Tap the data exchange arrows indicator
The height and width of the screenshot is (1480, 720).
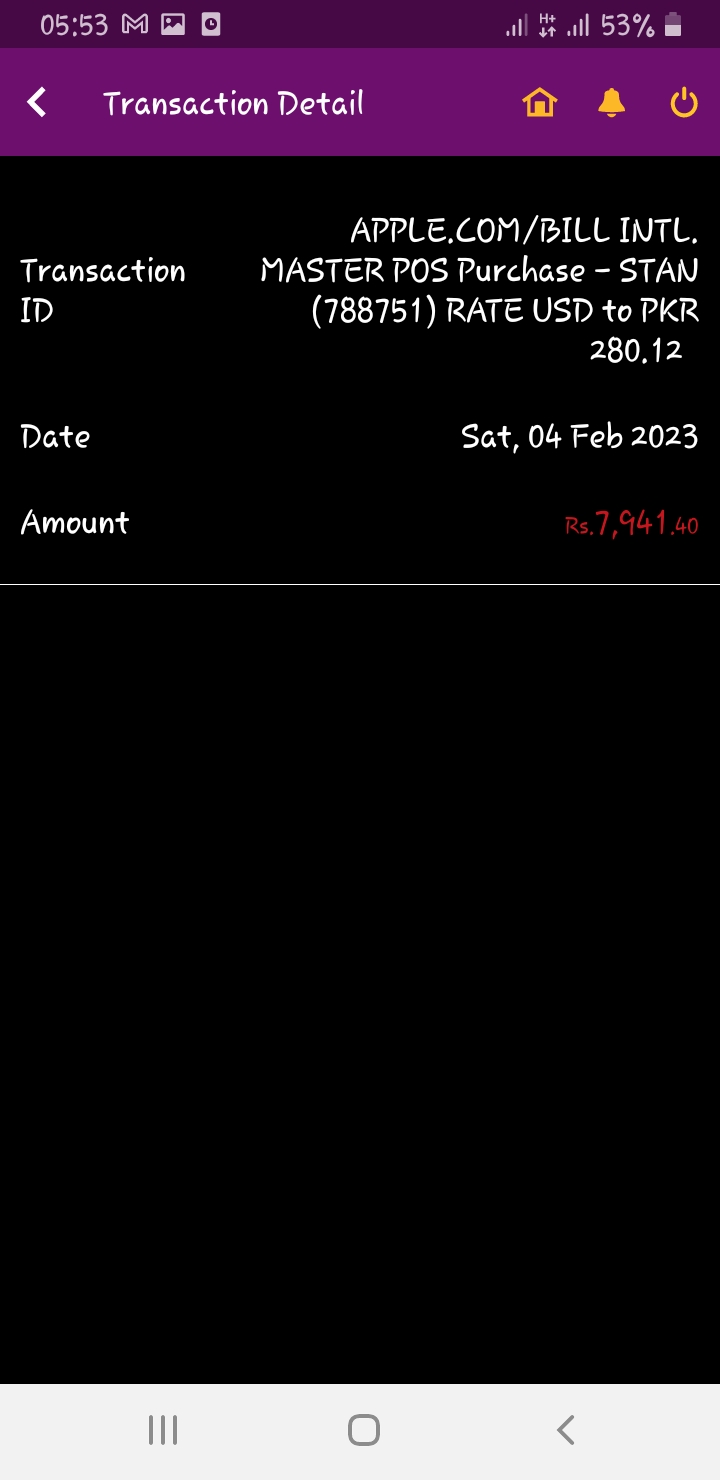pos(548,23)
